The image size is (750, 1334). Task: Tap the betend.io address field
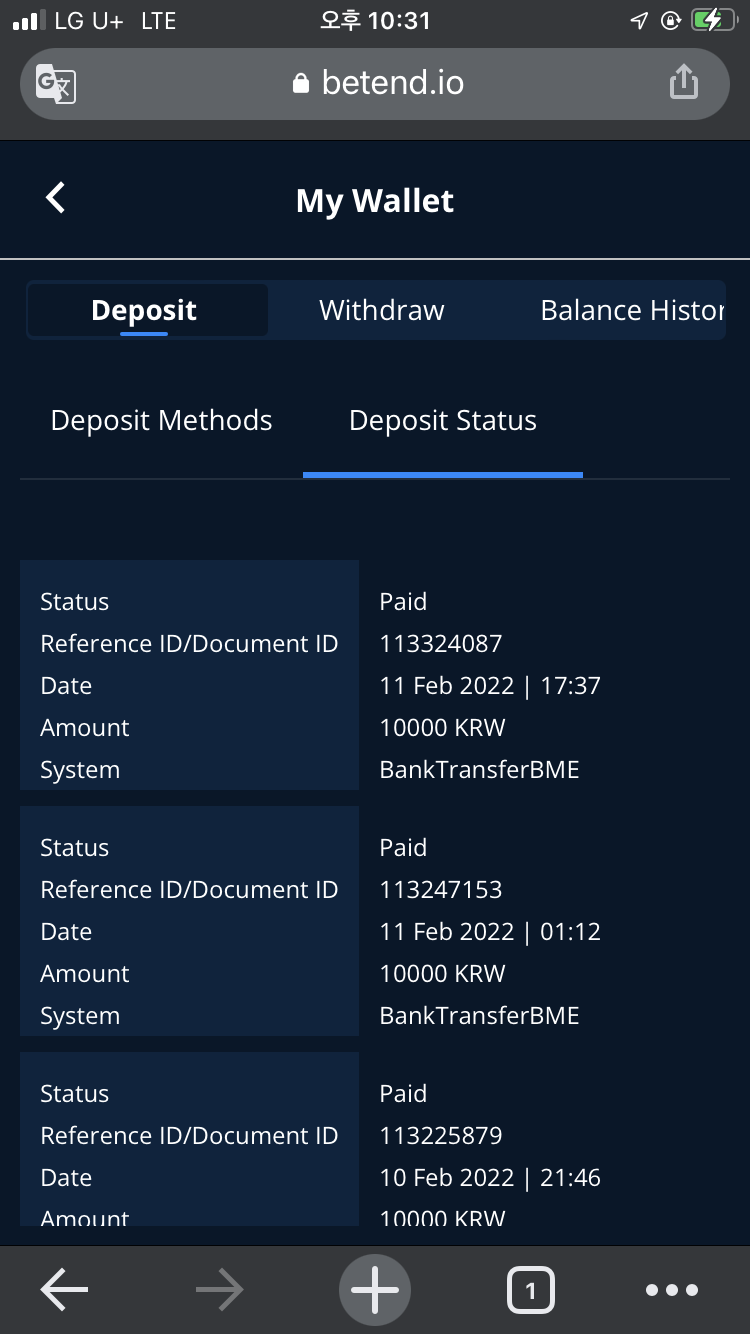pos(375,83)
